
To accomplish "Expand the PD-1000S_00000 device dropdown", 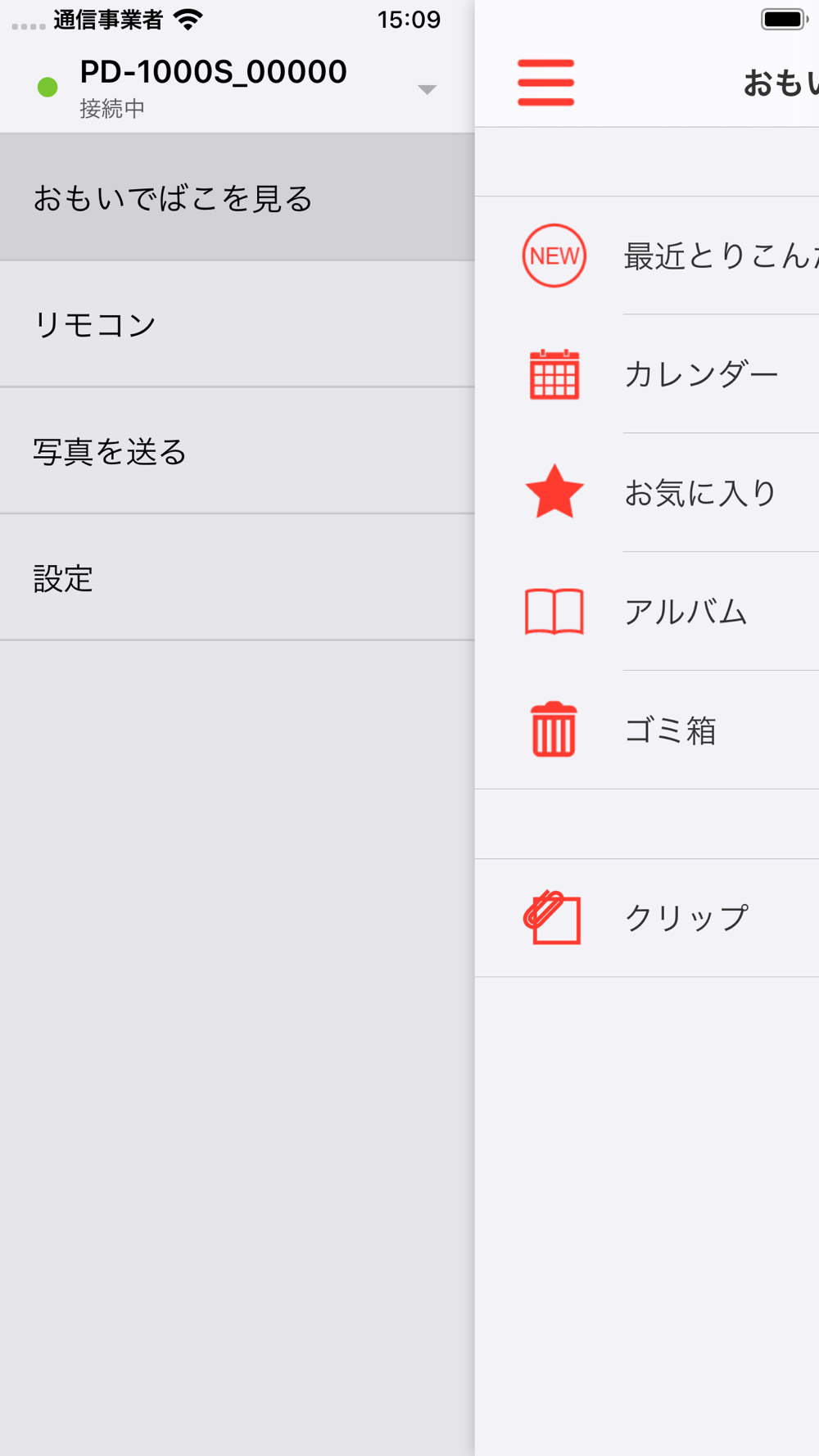I will click(427, 89).
